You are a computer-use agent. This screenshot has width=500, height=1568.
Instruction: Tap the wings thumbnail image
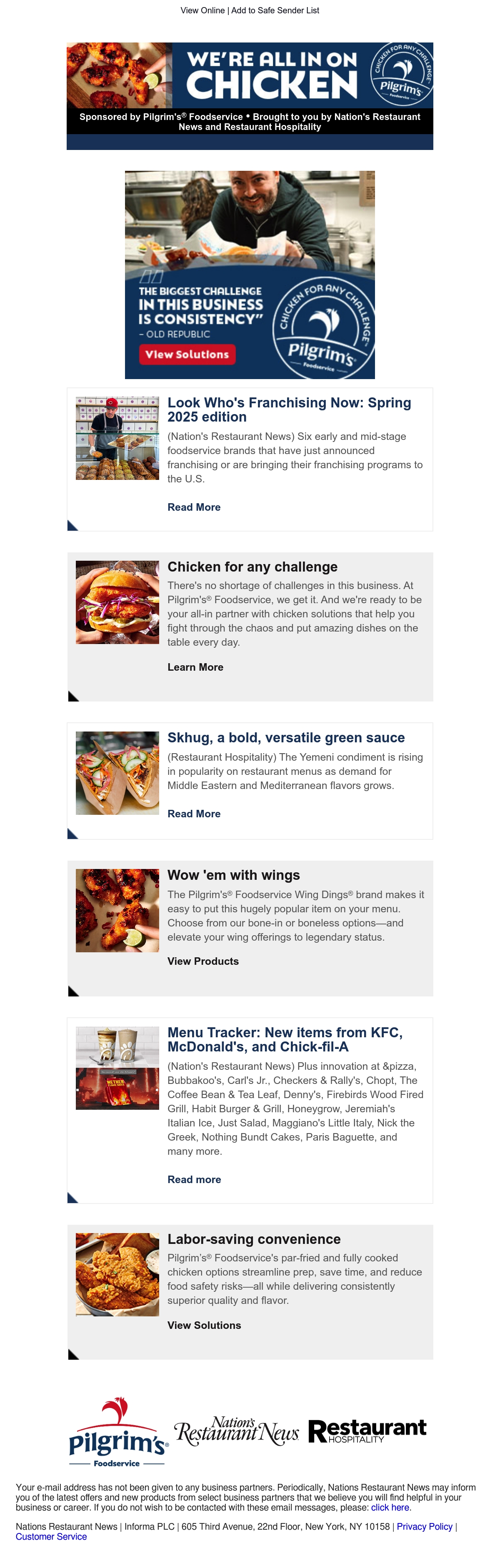(117, 910)
